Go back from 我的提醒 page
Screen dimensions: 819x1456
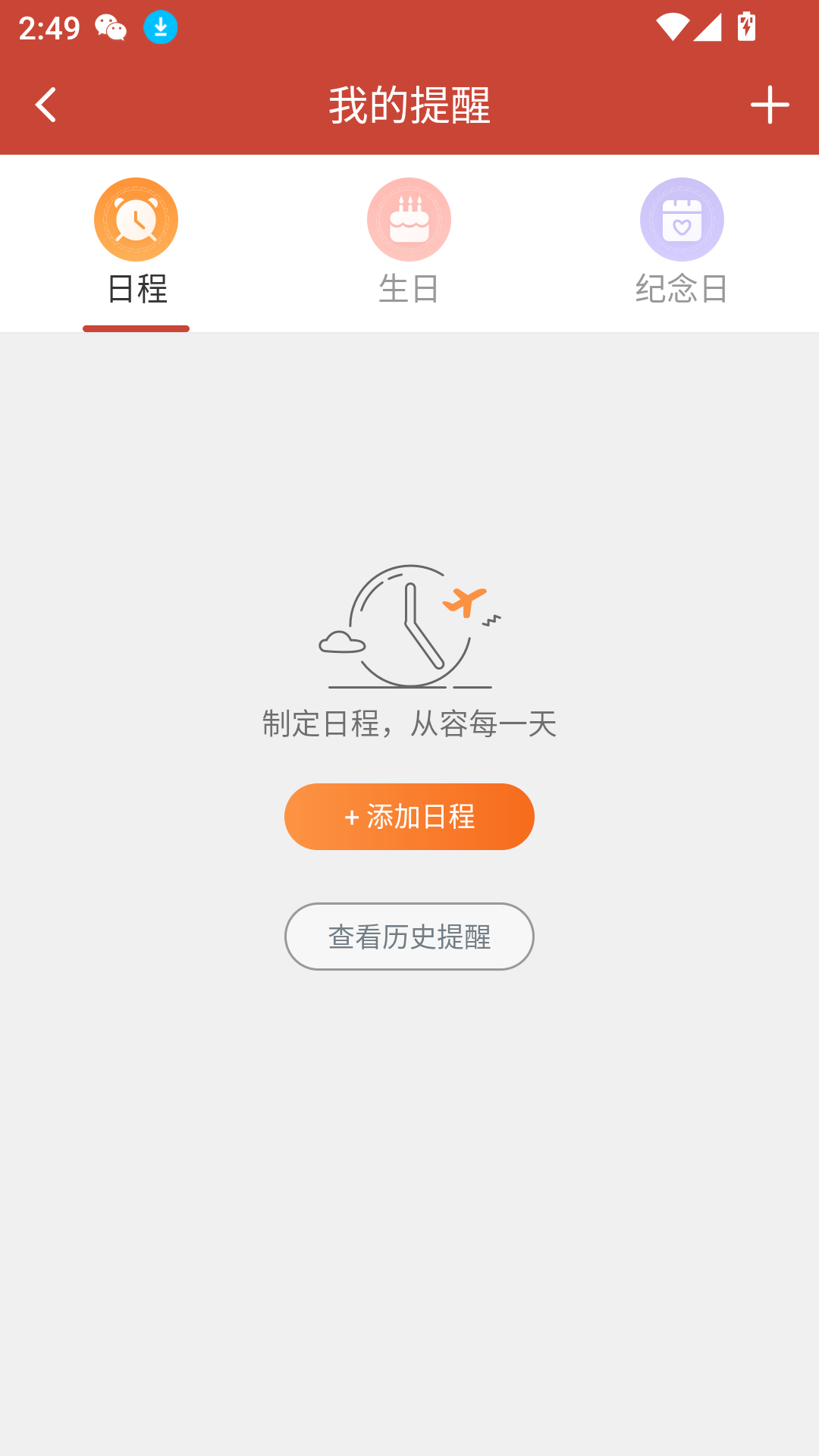click(46, 105)
